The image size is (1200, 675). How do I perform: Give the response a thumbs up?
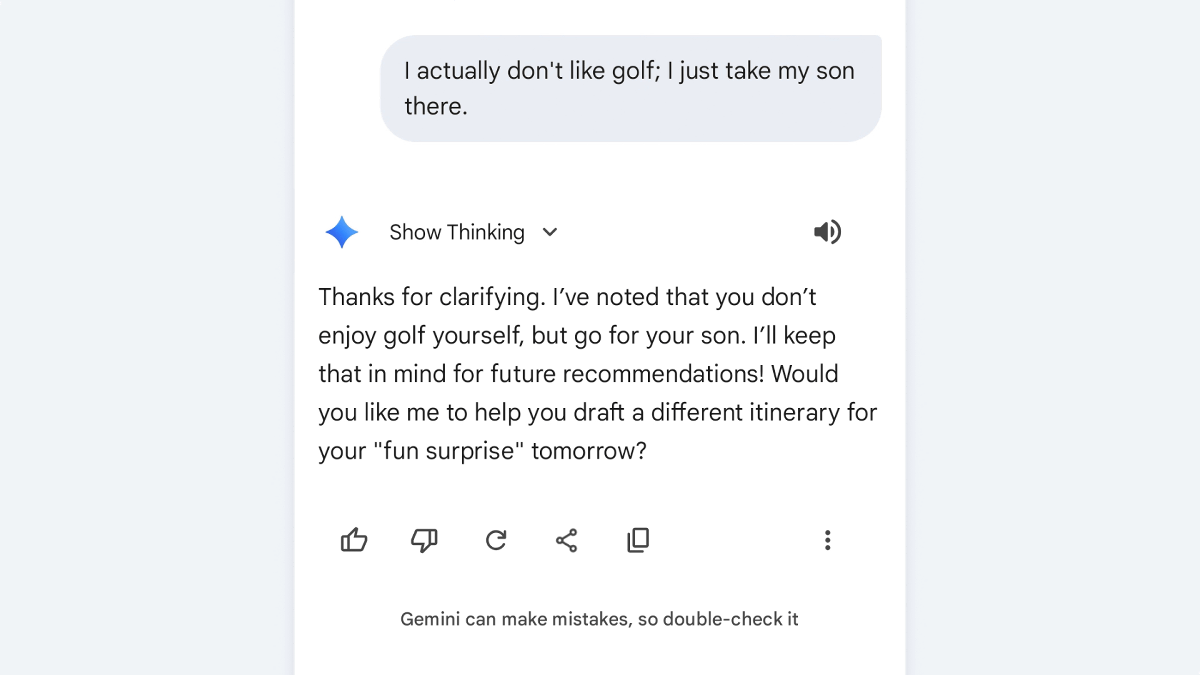tap(354, 540)
